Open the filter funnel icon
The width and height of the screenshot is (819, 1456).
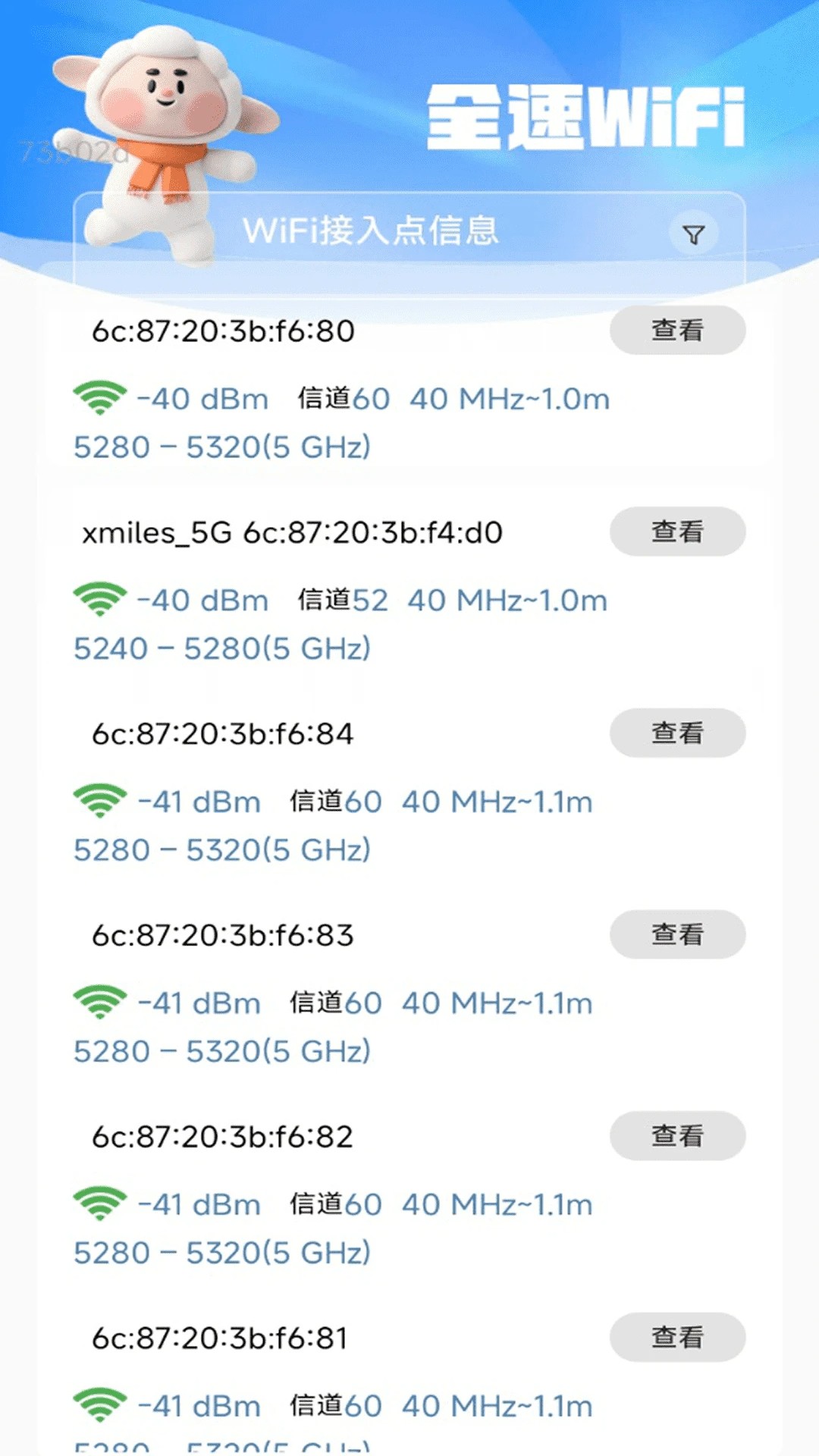click(x=695, y=233)
